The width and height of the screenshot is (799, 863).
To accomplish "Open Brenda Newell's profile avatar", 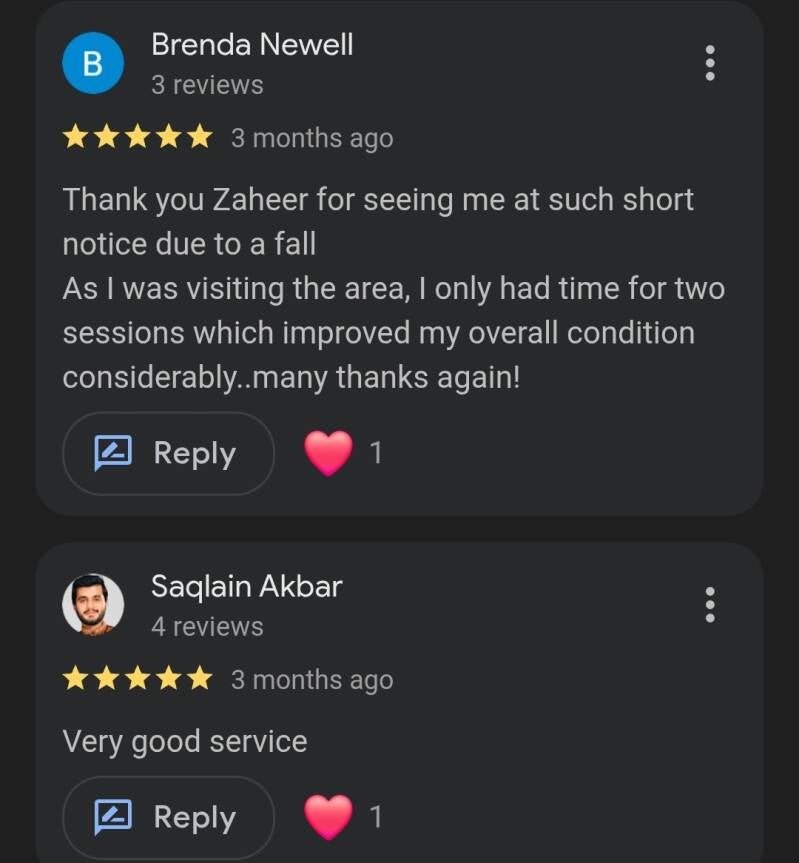I will pyautogui.click(x=93, y=63).
